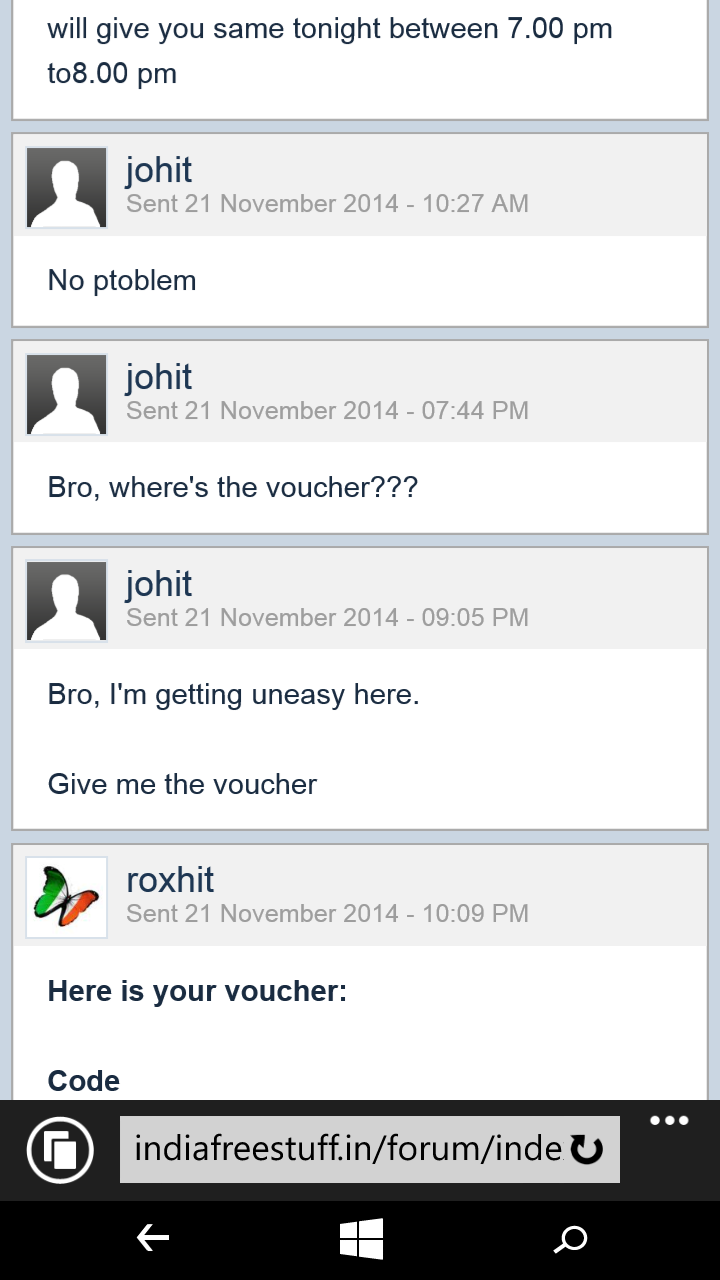The width and height of the screenshot is (720, 1280).
Task: Open johit's name on the 07:44 PM message
Action: click(x=159, y=378)
